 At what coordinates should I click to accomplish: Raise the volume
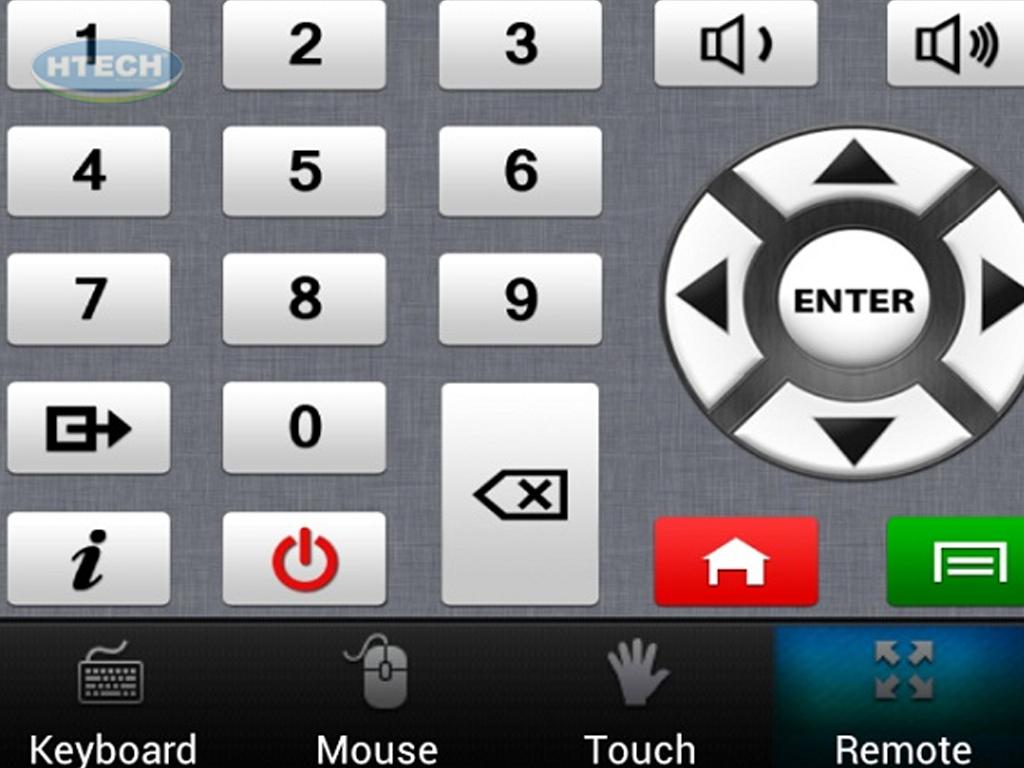pyautogui.click(x=955, y=44)
